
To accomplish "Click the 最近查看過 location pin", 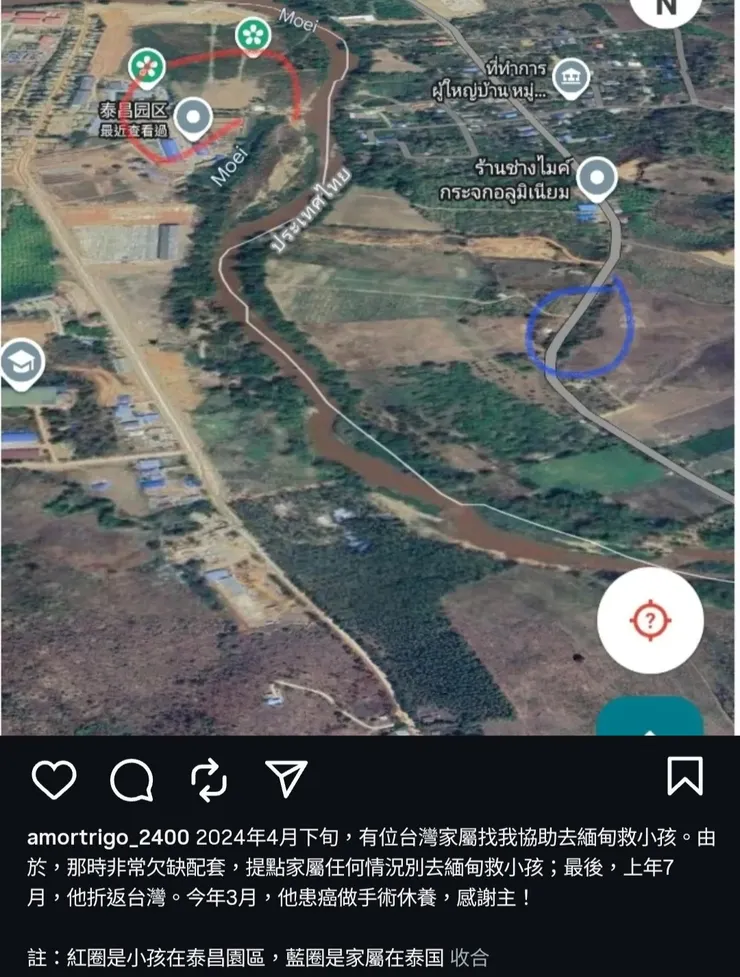I will [x=194, y=119].
